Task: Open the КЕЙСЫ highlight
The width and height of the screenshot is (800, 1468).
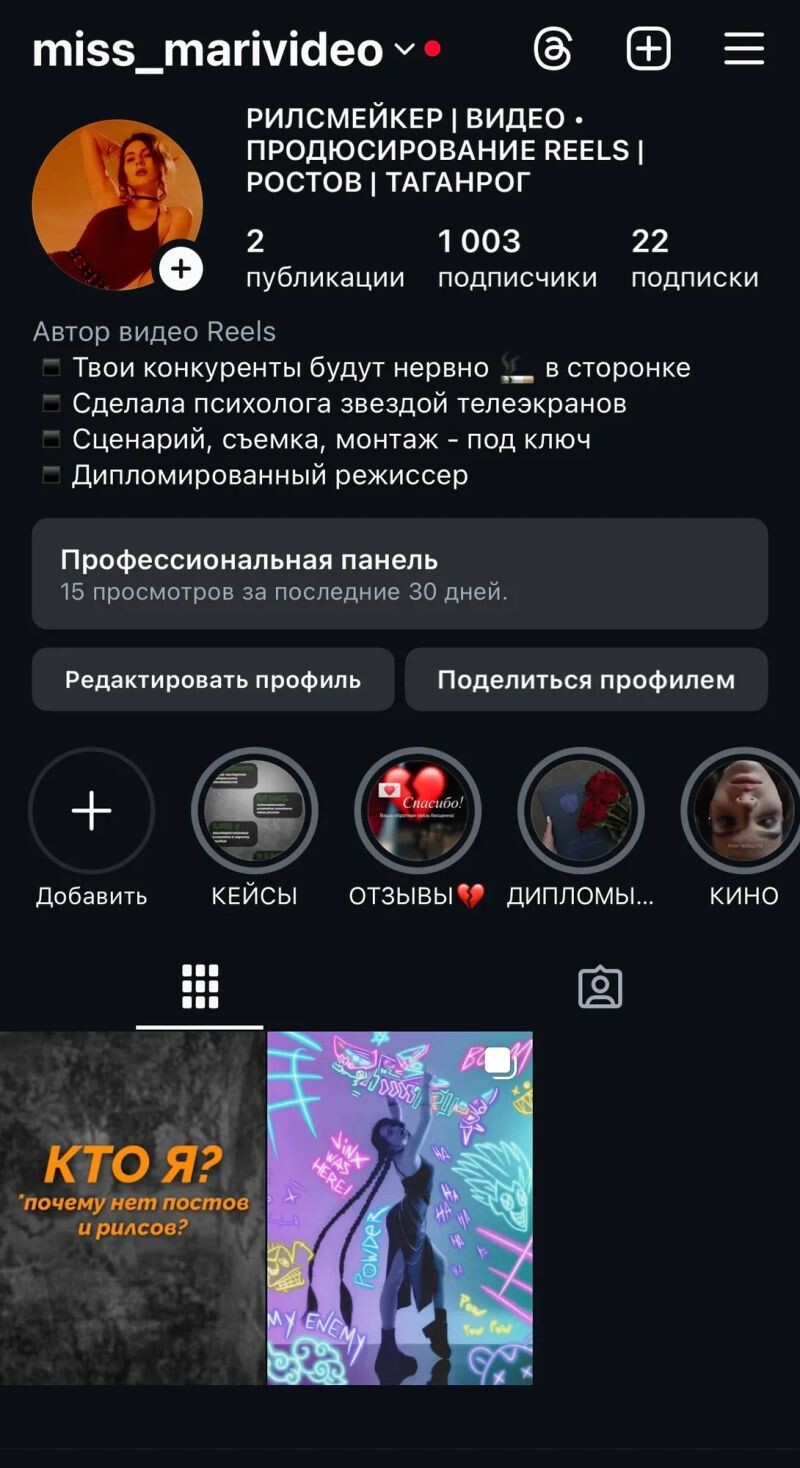Action: pyautogui.click(x=254, y=810)
